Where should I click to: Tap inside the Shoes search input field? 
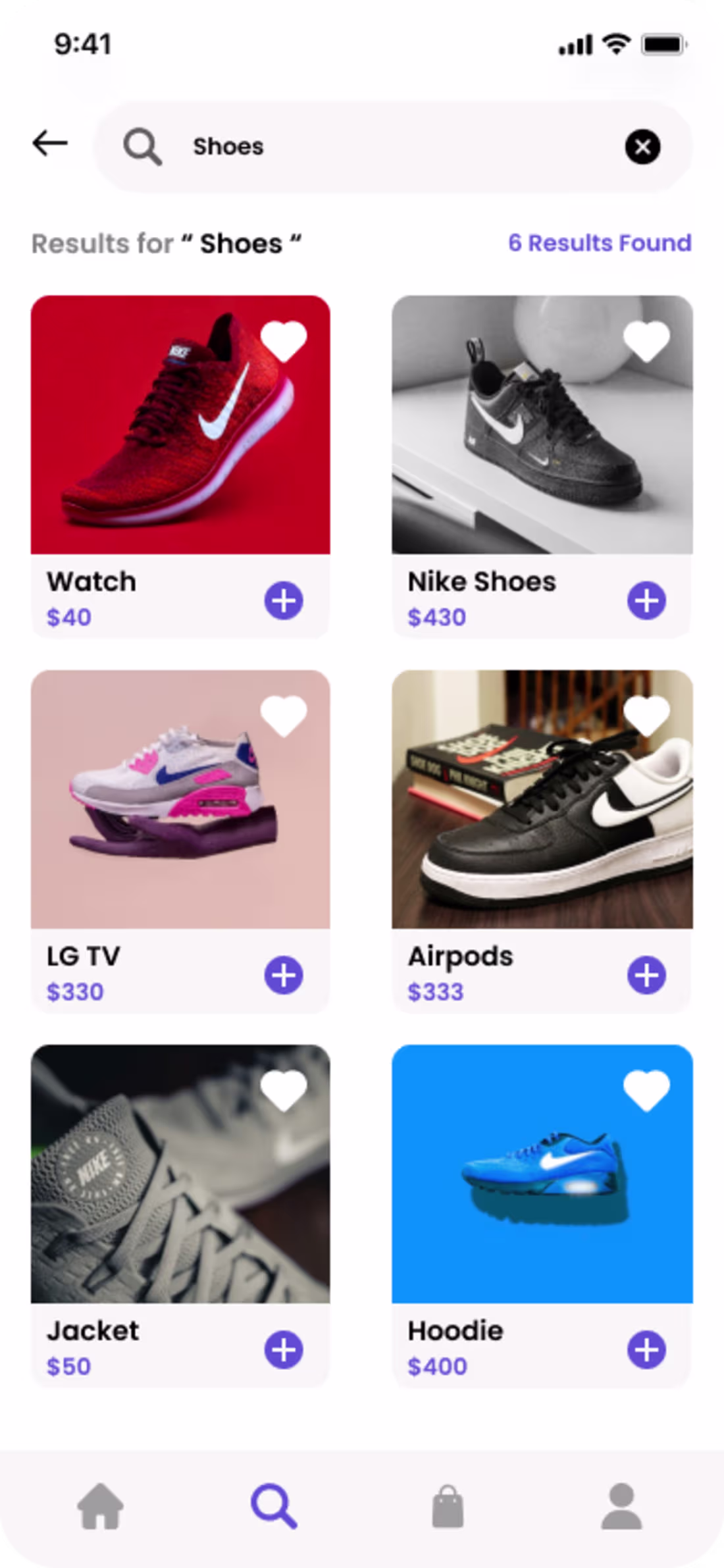(329, 146)
